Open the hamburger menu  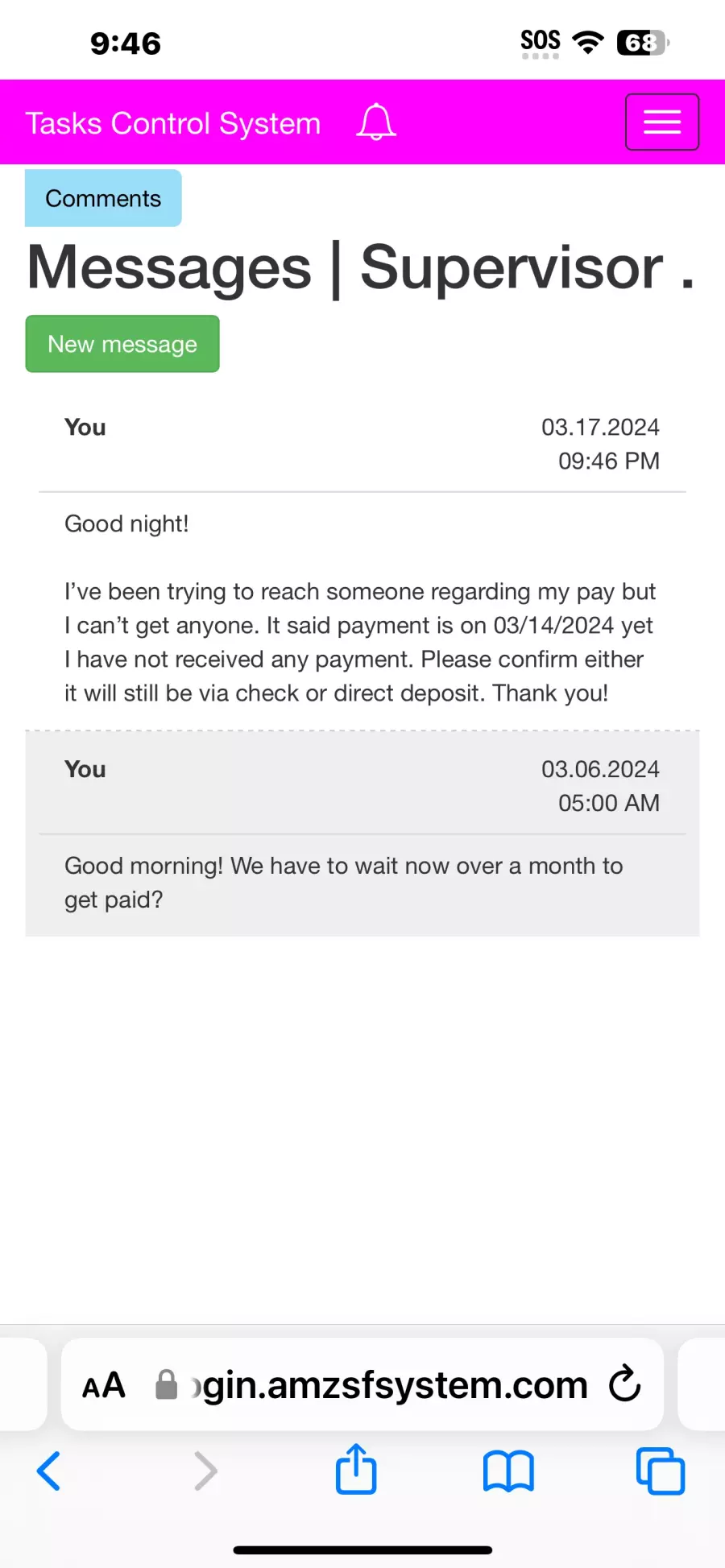click(x=662, y=122)
